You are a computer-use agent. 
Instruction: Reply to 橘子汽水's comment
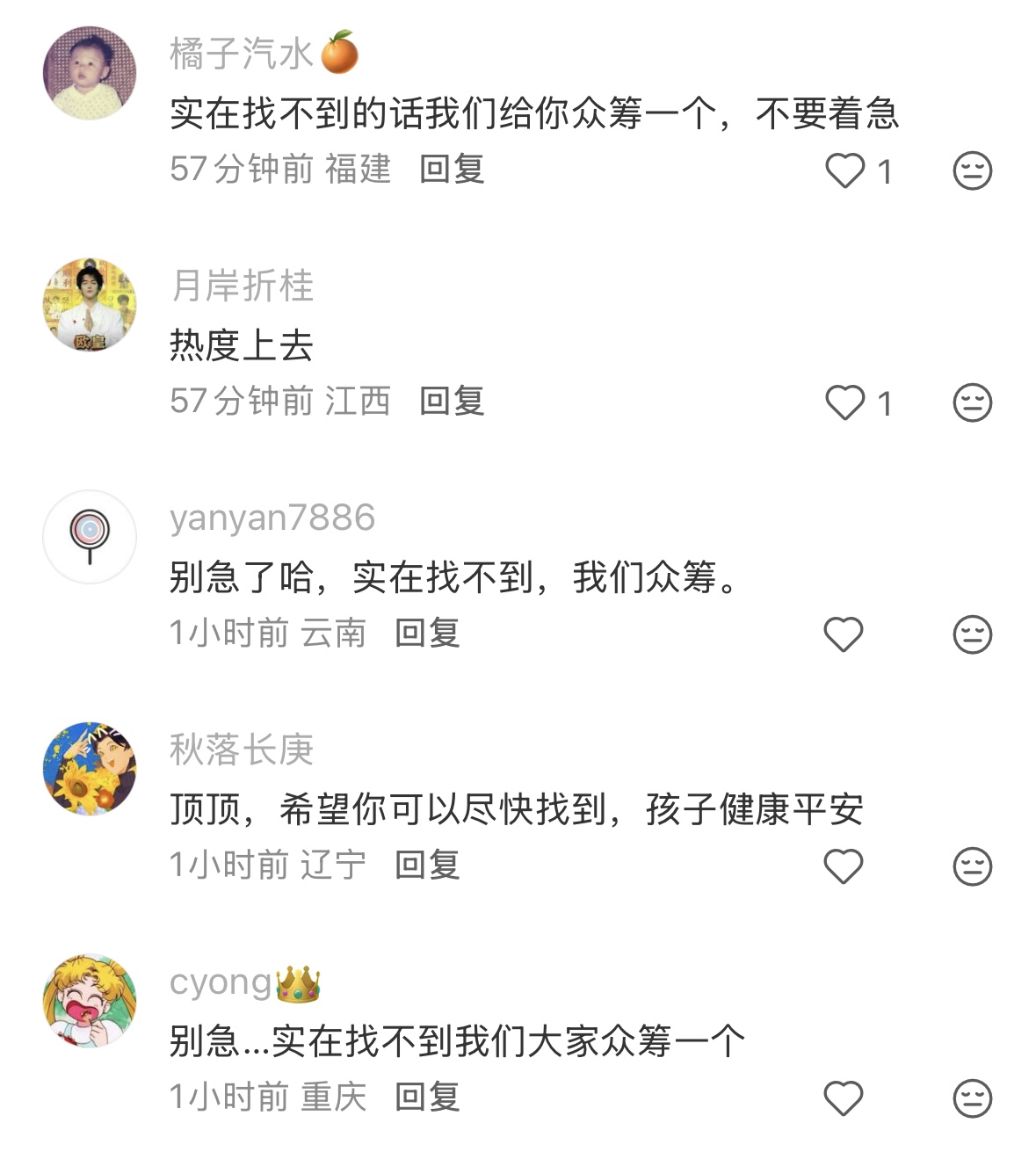pyautogui.click(x=452, y=169)
